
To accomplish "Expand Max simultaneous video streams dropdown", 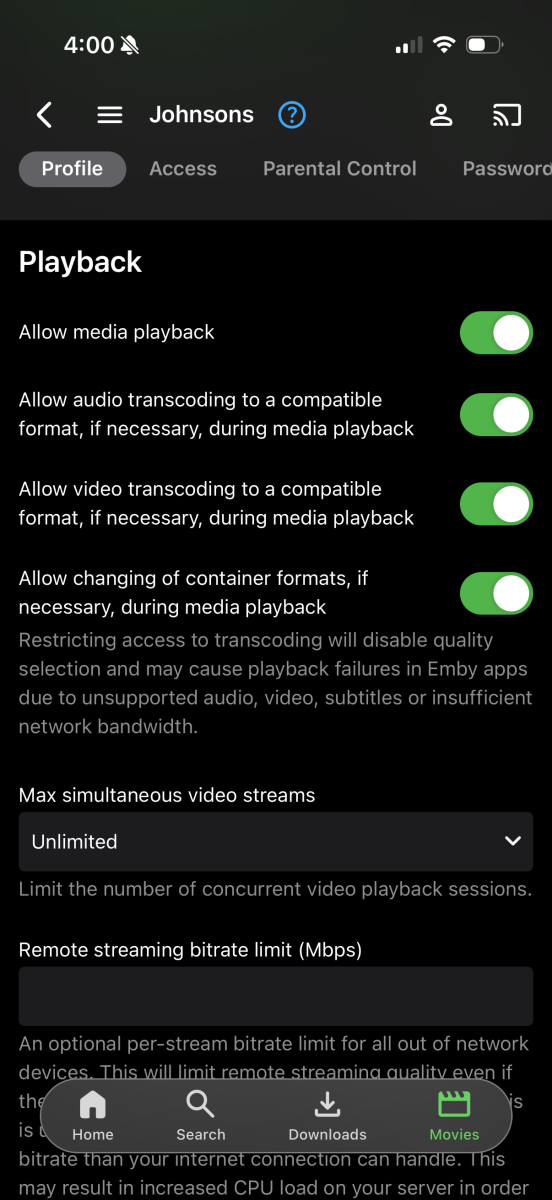I will tap(276, 841).
